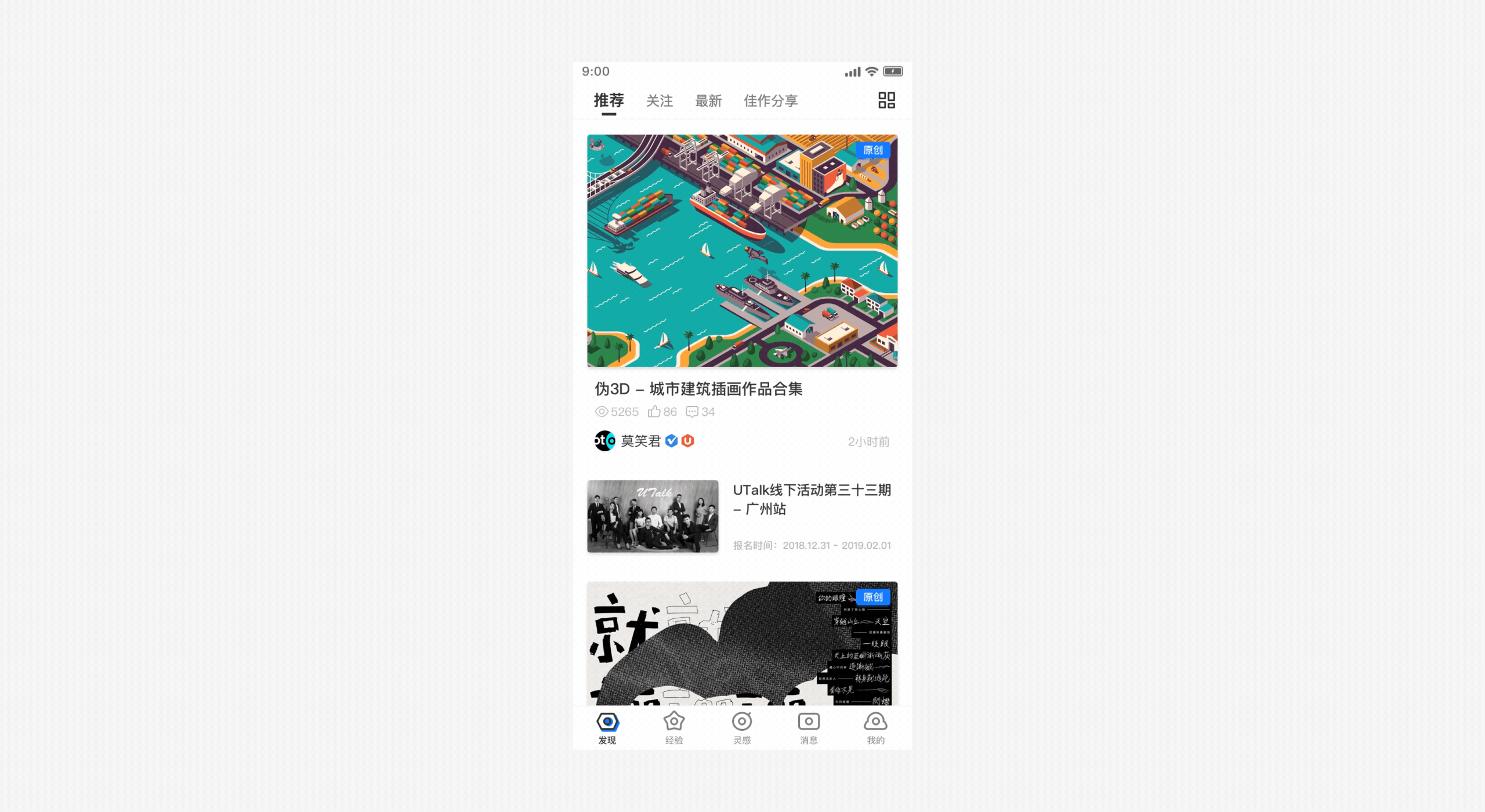Open the UTalk线下活动第三十三期 event
This screenshot has height=812, width=1485.
pyautogui.click(x=742, y=516)
